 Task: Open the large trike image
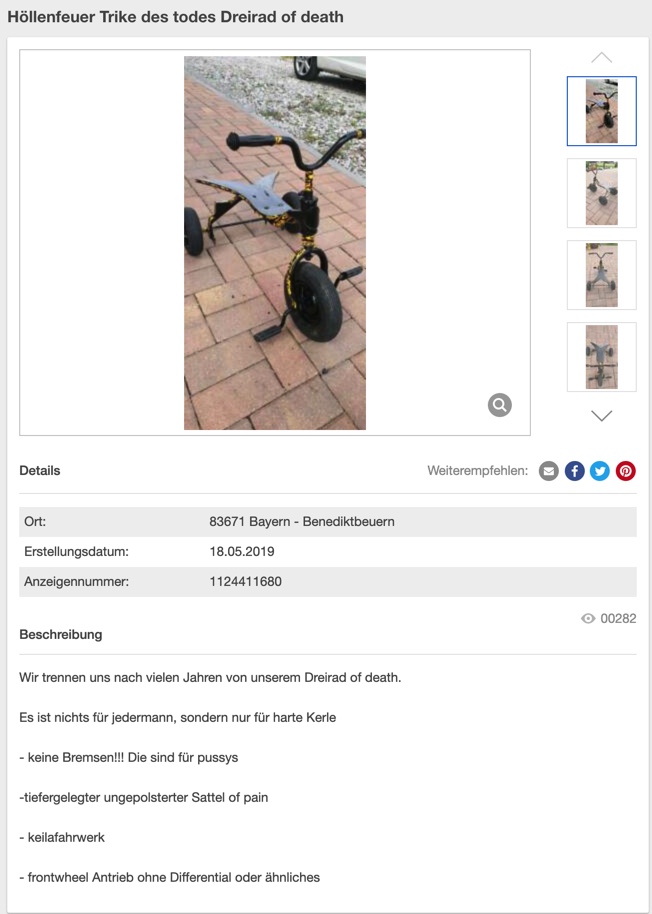click(275, 243)
